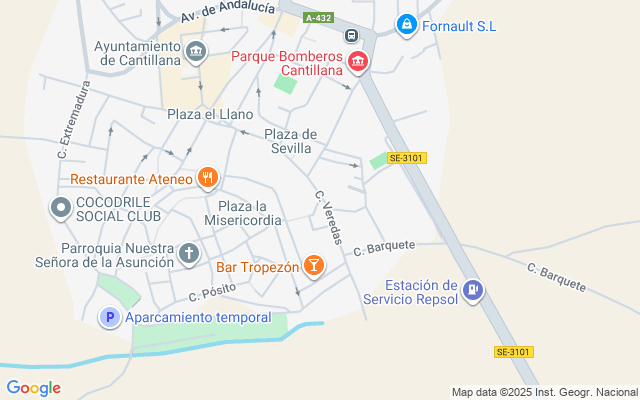Tap the train station icon near A-432
The image size is (640, 400).
[x=352, y=36]
